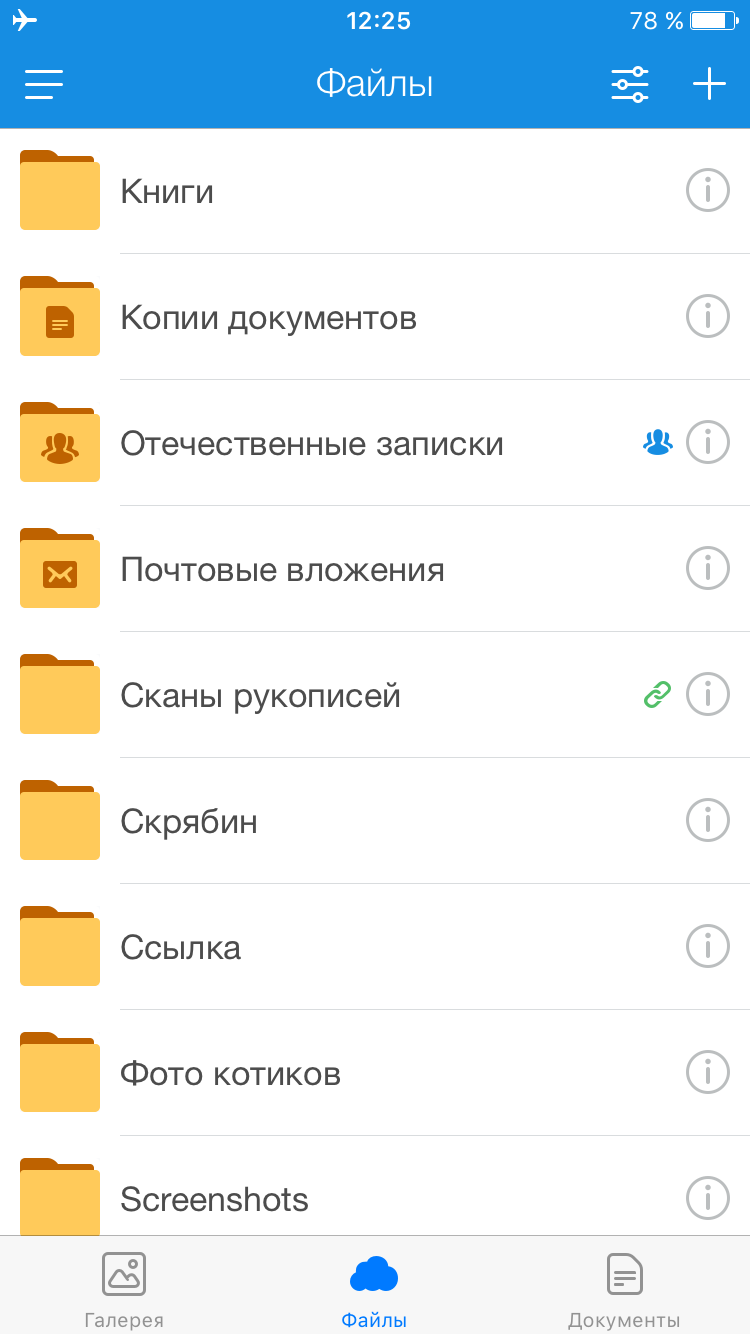The image size is (750, 1334).
Task: Open the Отечественные записки shared folder
Action: (375, 443)
